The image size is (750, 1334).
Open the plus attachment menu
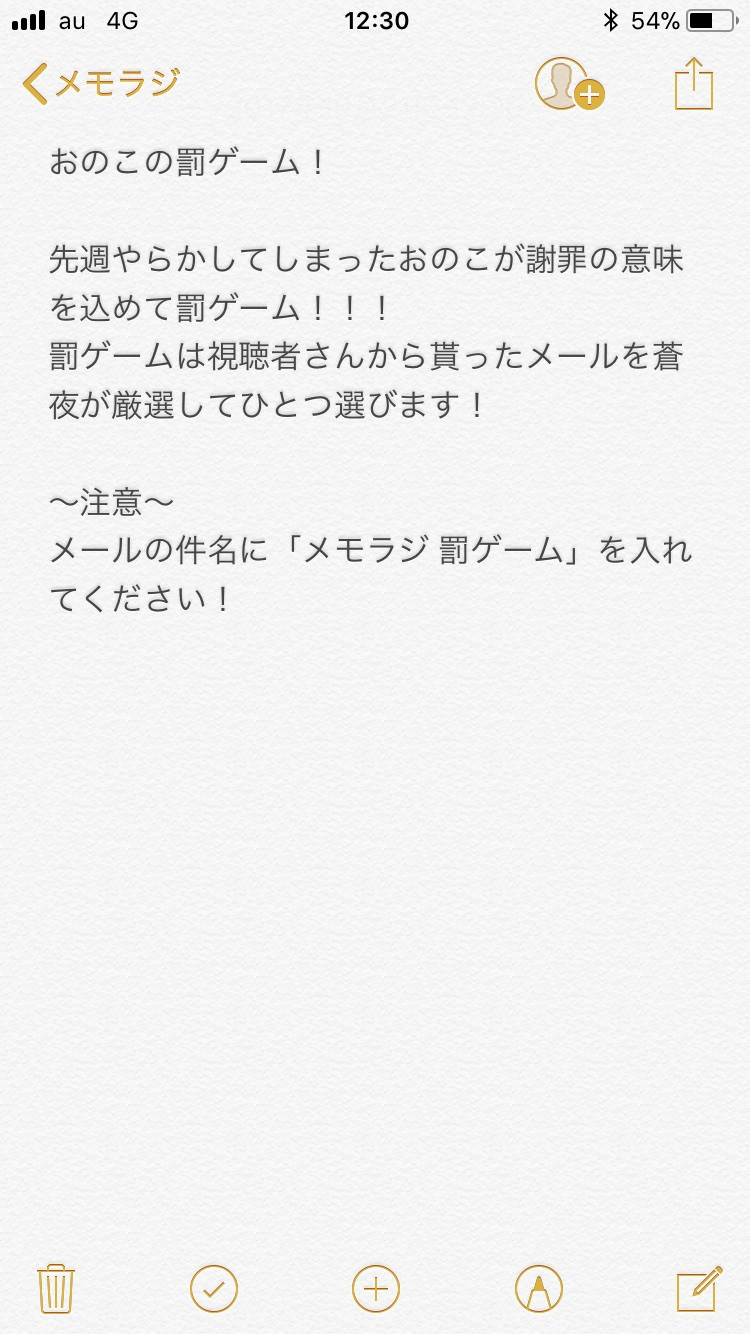pyautogui.click(x=376, y=1288)
